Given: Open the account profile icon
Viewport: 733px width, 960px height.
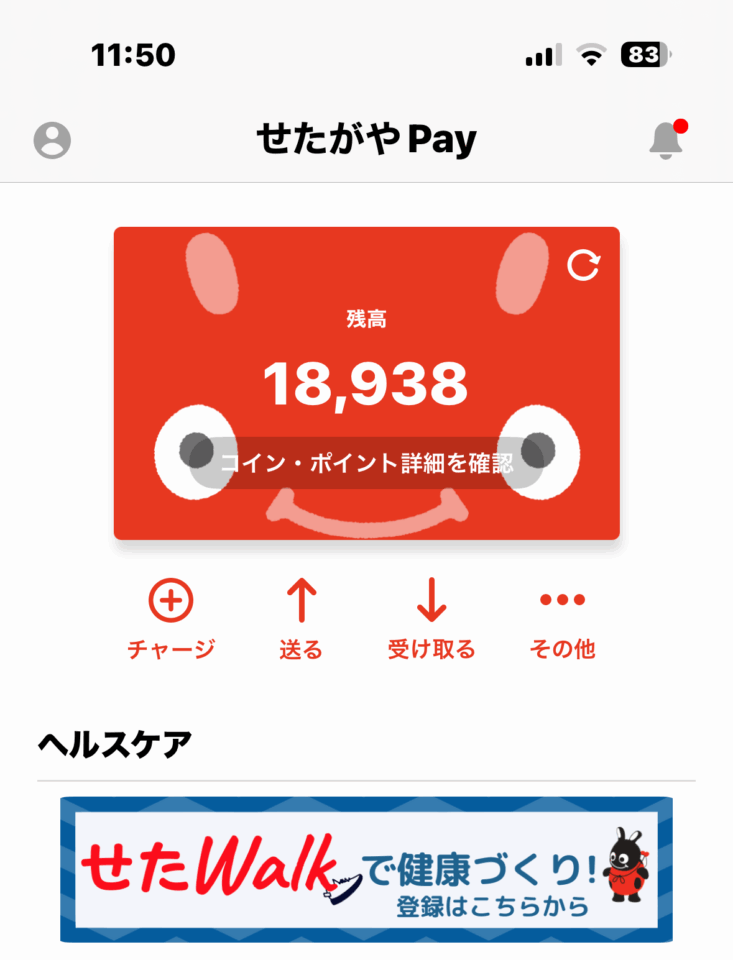Looking at the screenshot, I should click(52, 140).
